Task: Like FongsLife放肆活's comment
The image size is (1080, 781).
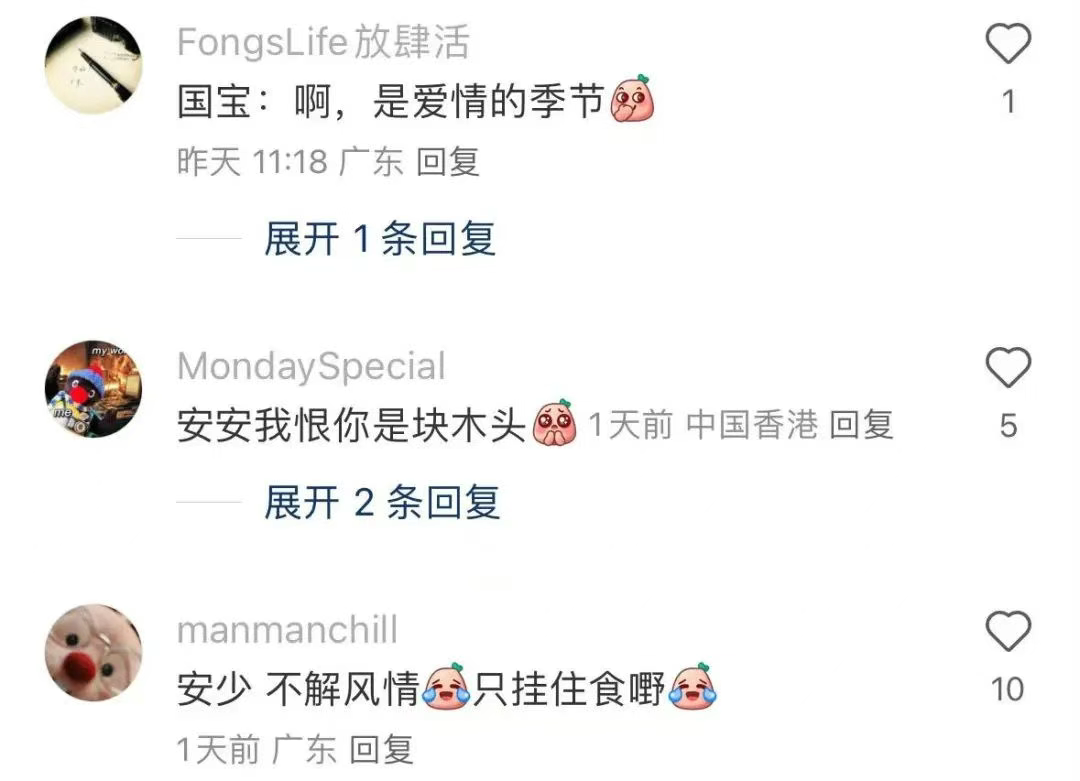Action: click(1008, 45)
